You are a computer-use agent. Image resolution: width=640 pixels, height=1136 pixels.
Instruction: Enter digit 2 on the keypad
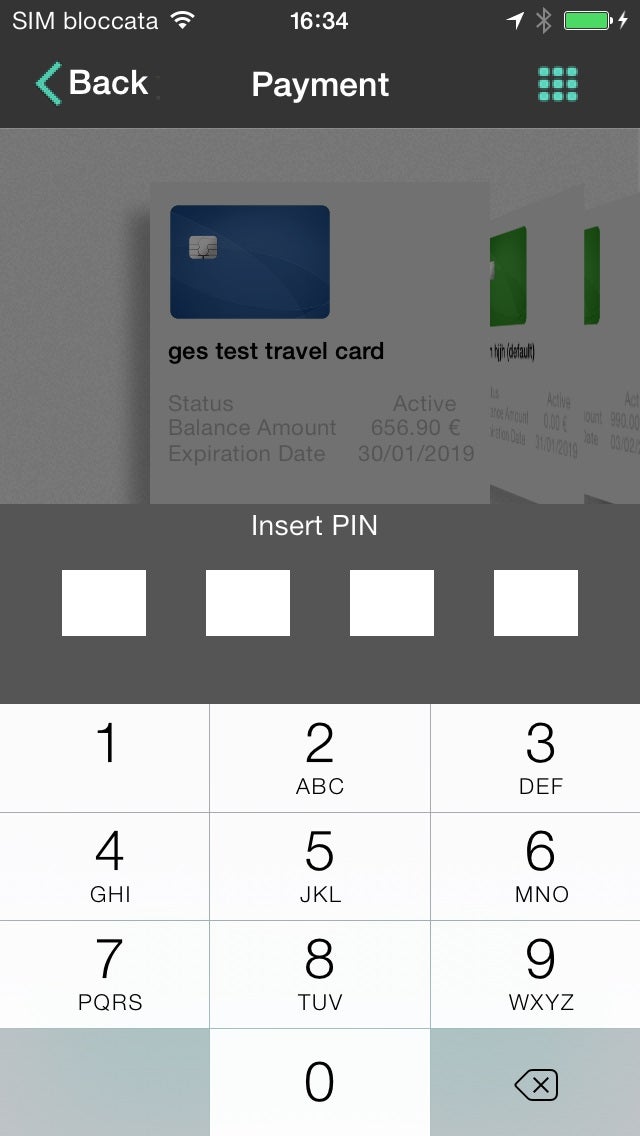pos(320,758)
